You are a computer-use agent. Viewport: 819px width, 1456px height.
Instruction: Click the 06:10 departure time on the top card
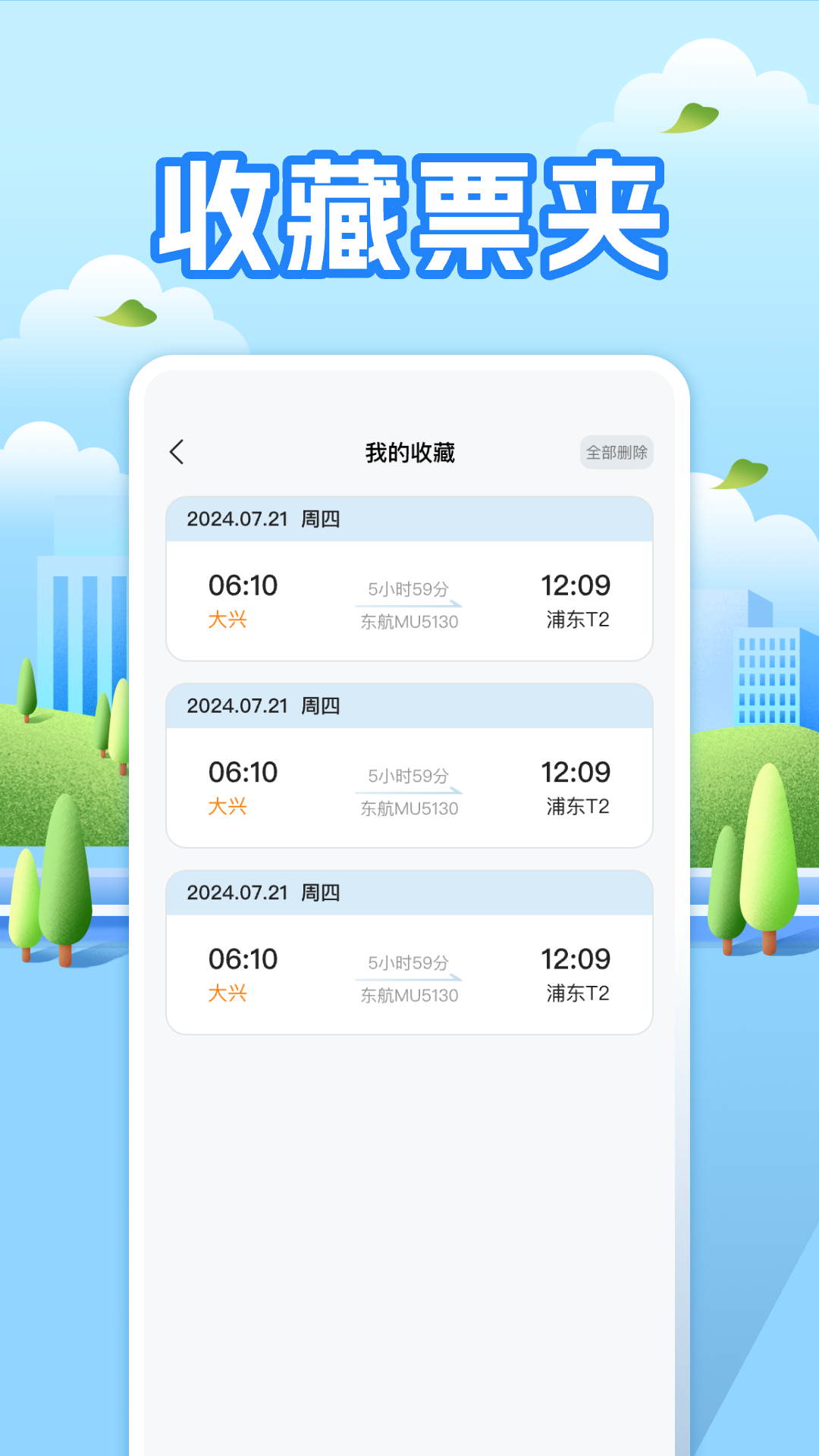[241, 585]
